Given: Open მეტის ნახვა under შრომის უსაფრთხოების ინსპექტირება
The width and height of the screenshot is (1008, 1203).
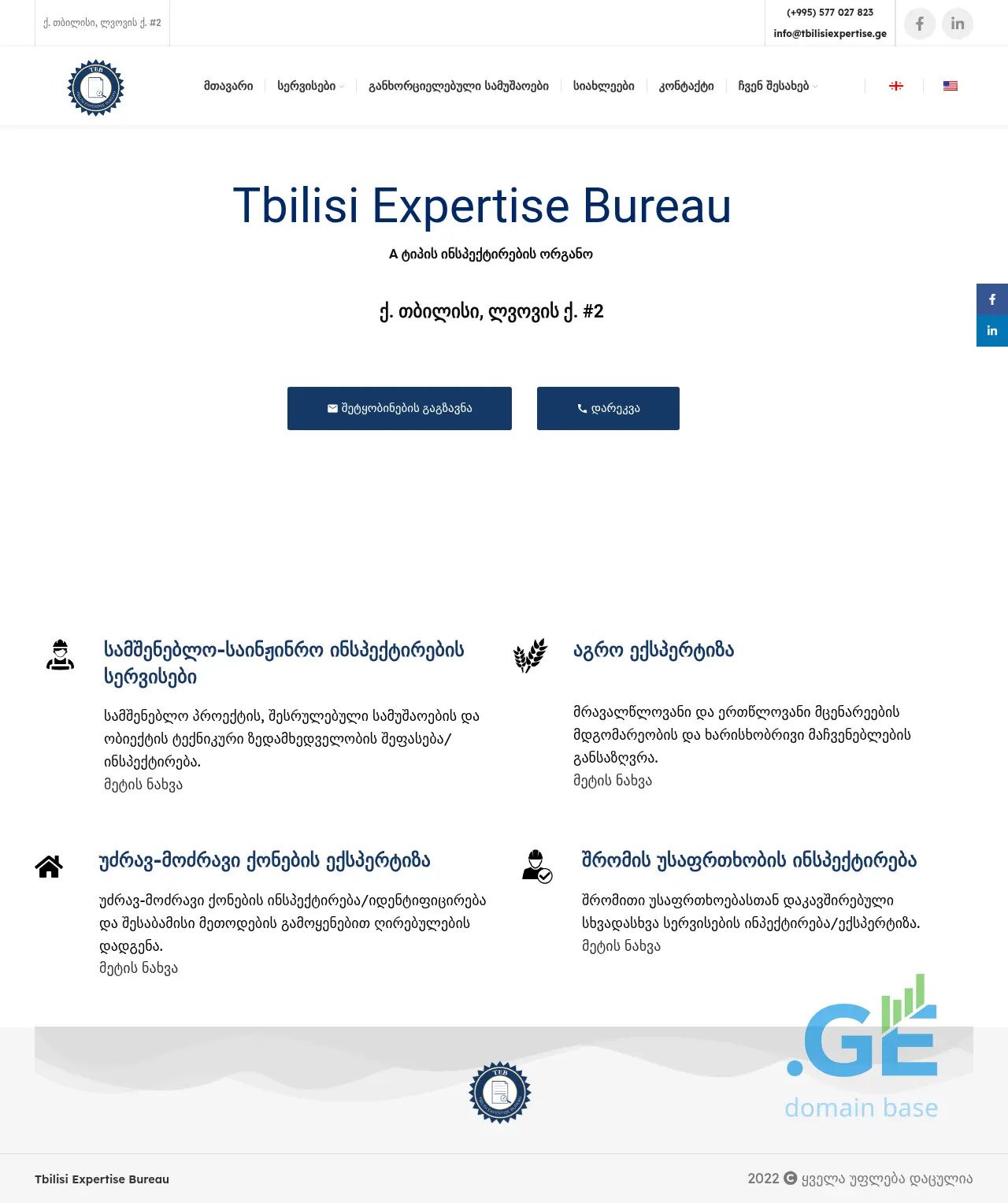Looking at the screenshot, I should pyautogui.click(x=621, y=946).
